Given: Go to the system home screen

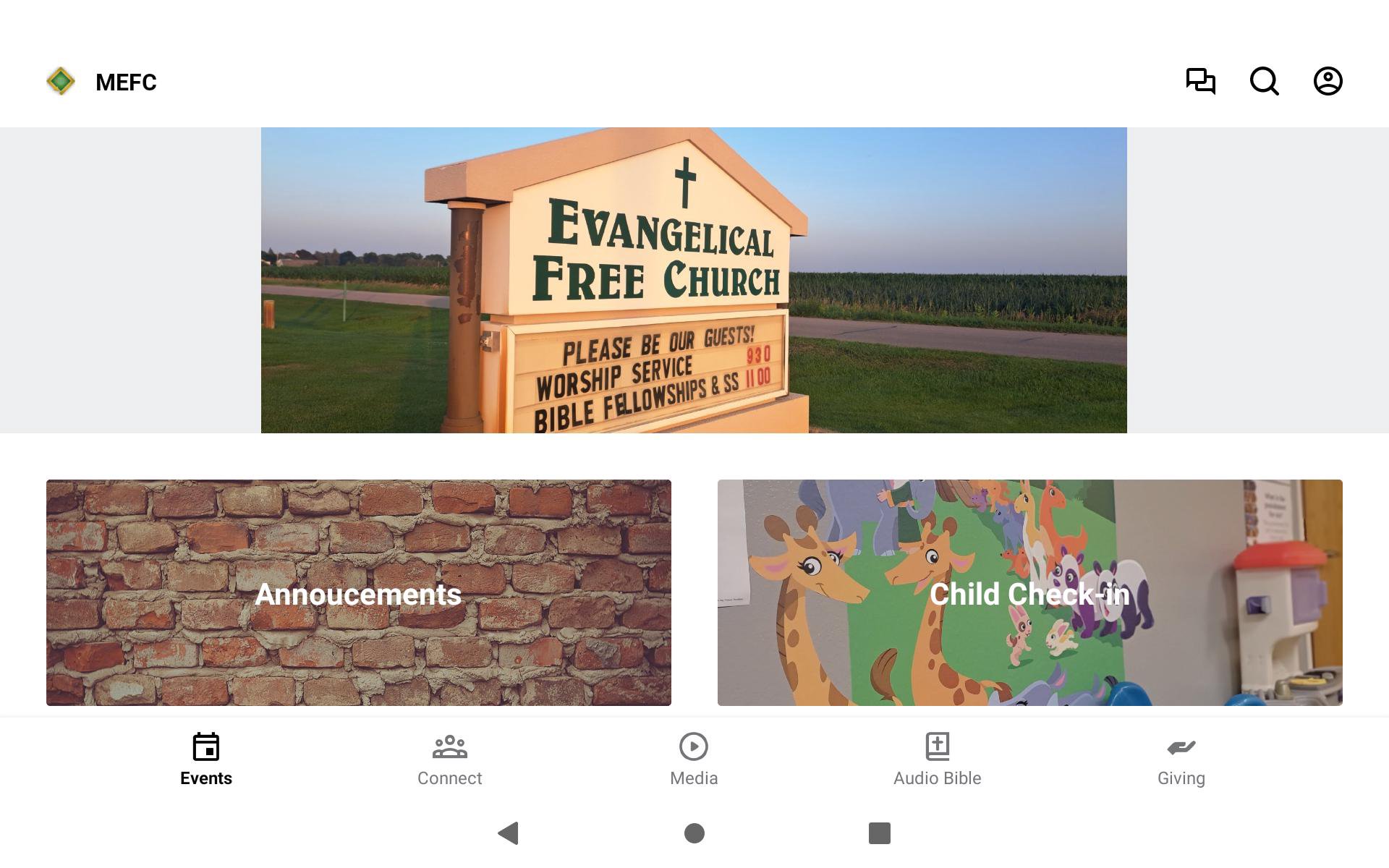Looking at the screenshot, I should (x=694, y=833).
